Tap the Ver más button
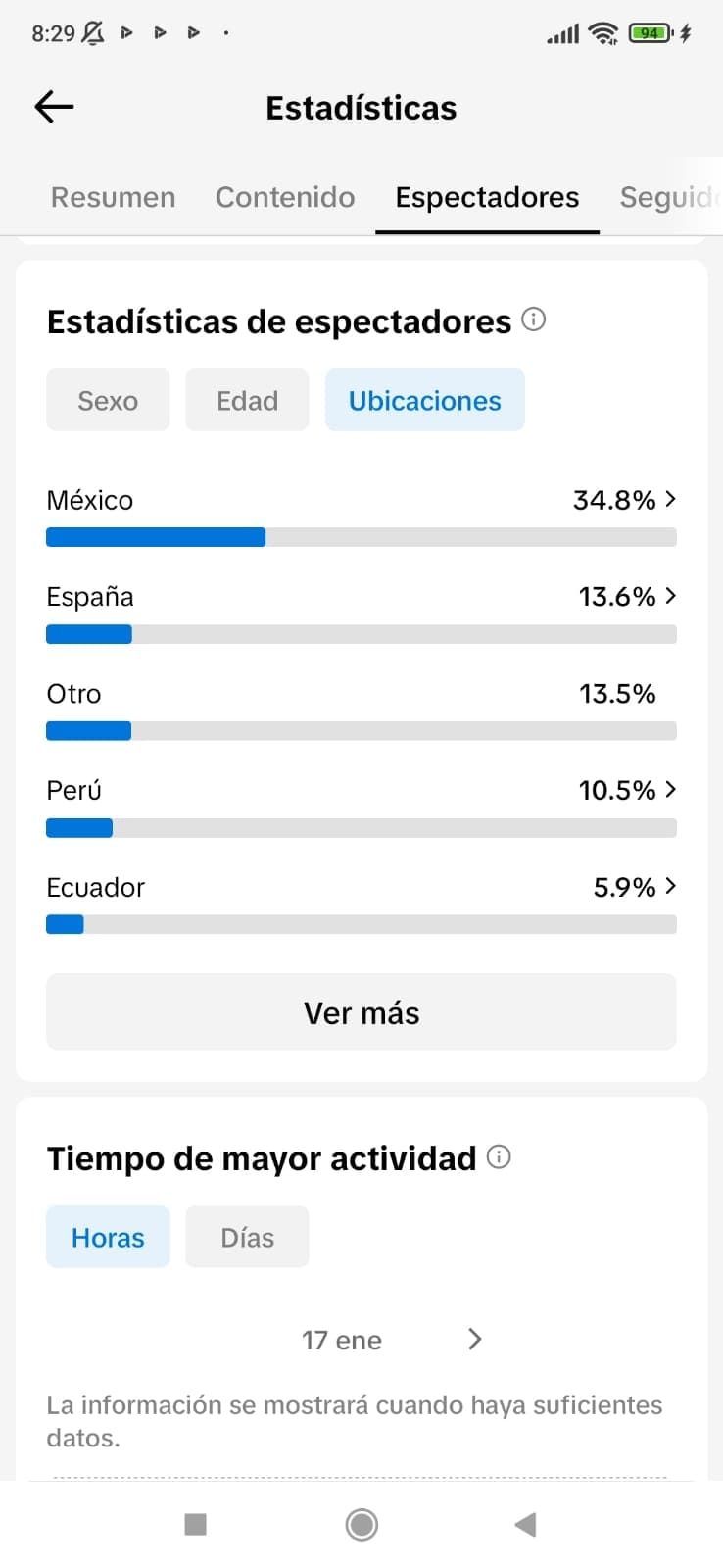This screenshot has width=723, height=1568. pyautogui.click(x=361, y=1012)
